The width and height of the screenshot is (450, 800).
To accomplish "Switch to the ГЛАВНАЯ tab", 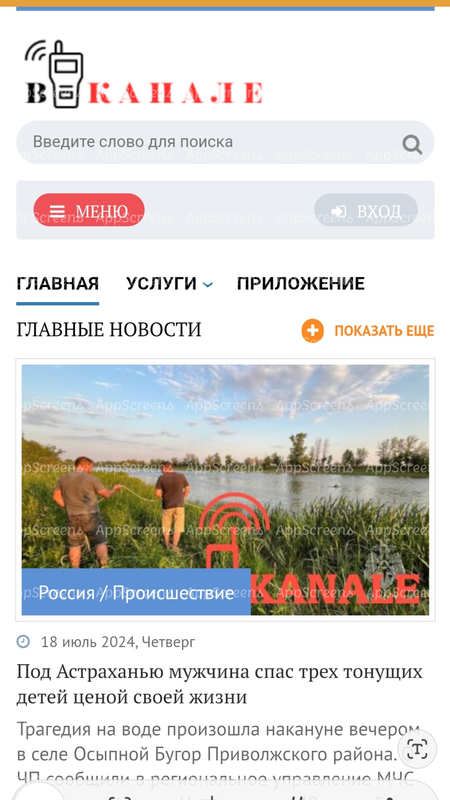I will 58,284.
